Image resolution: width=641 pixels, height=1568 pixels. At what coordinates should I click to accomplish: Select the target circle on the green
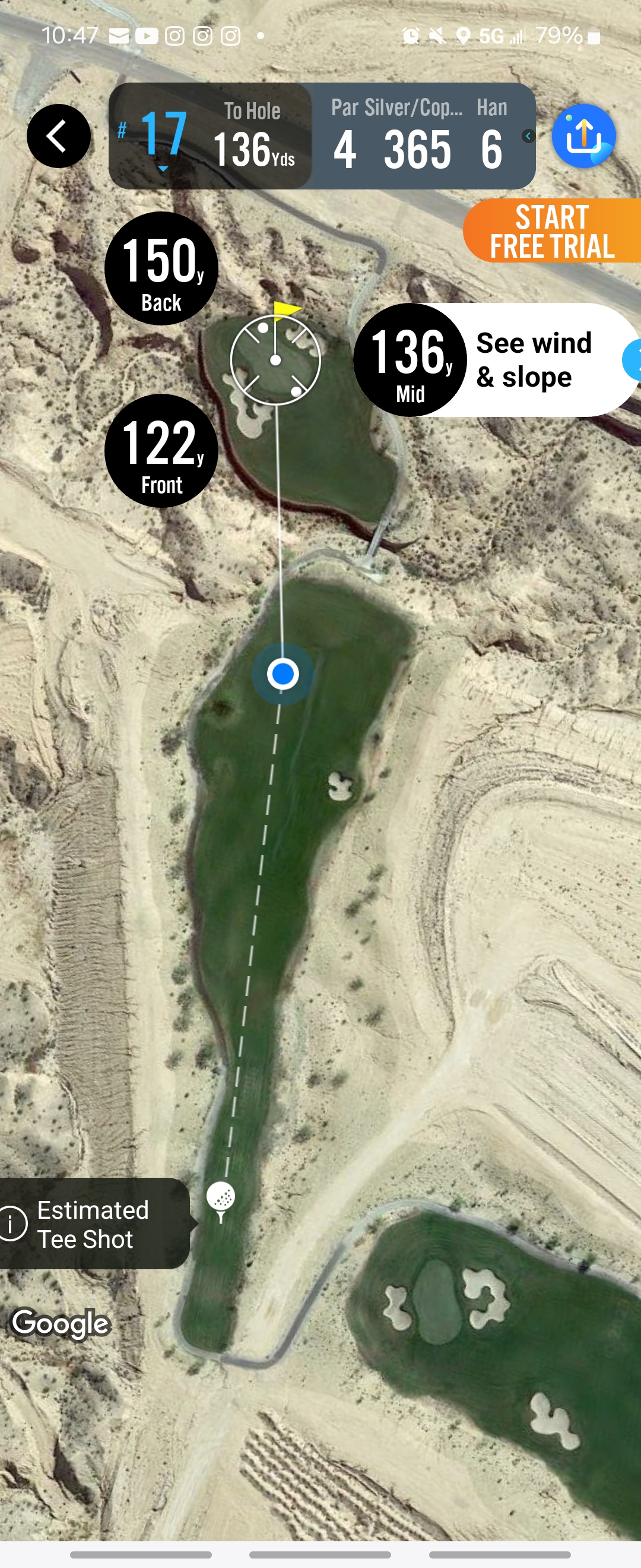click(275, 361)
